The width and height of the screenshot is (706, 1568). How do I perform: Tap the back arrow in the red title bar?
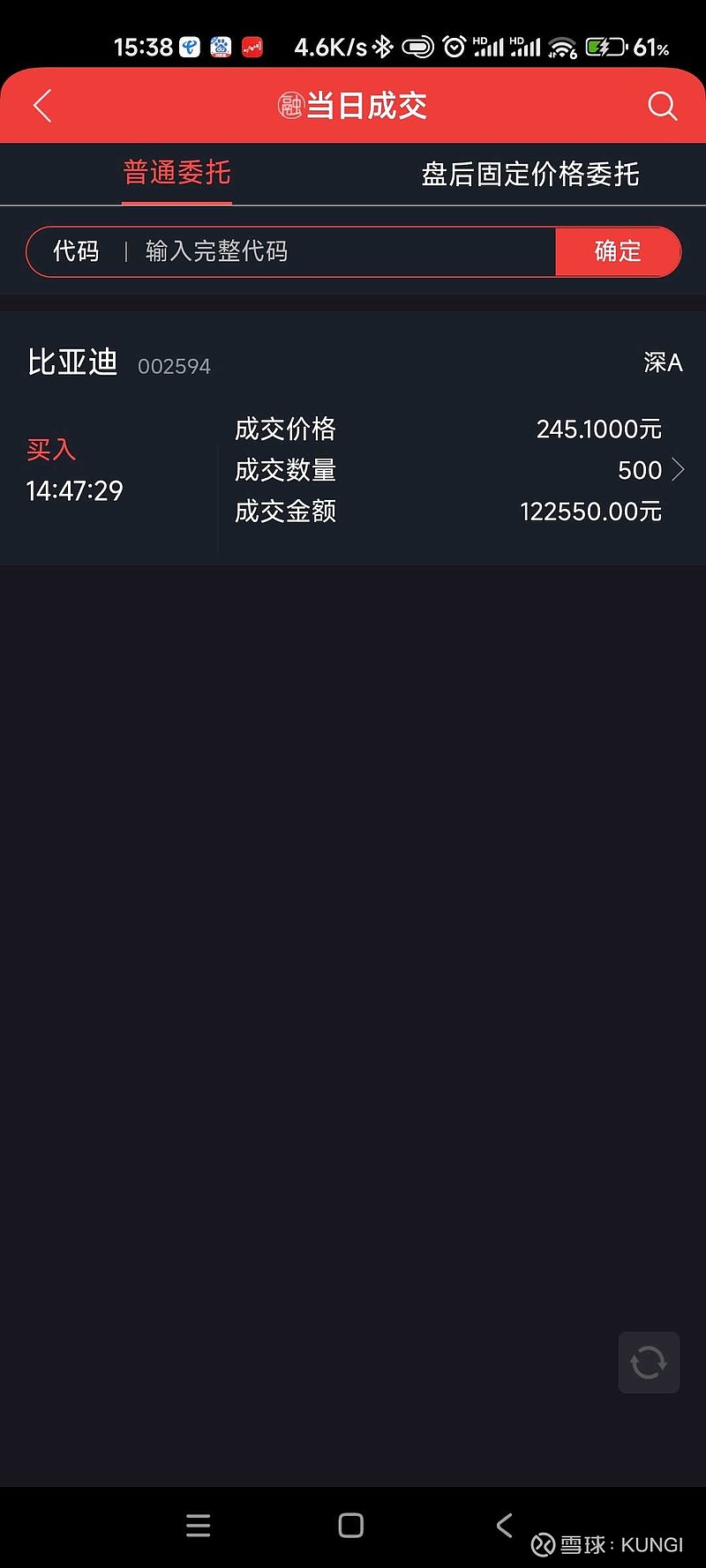tap(41, 105)
